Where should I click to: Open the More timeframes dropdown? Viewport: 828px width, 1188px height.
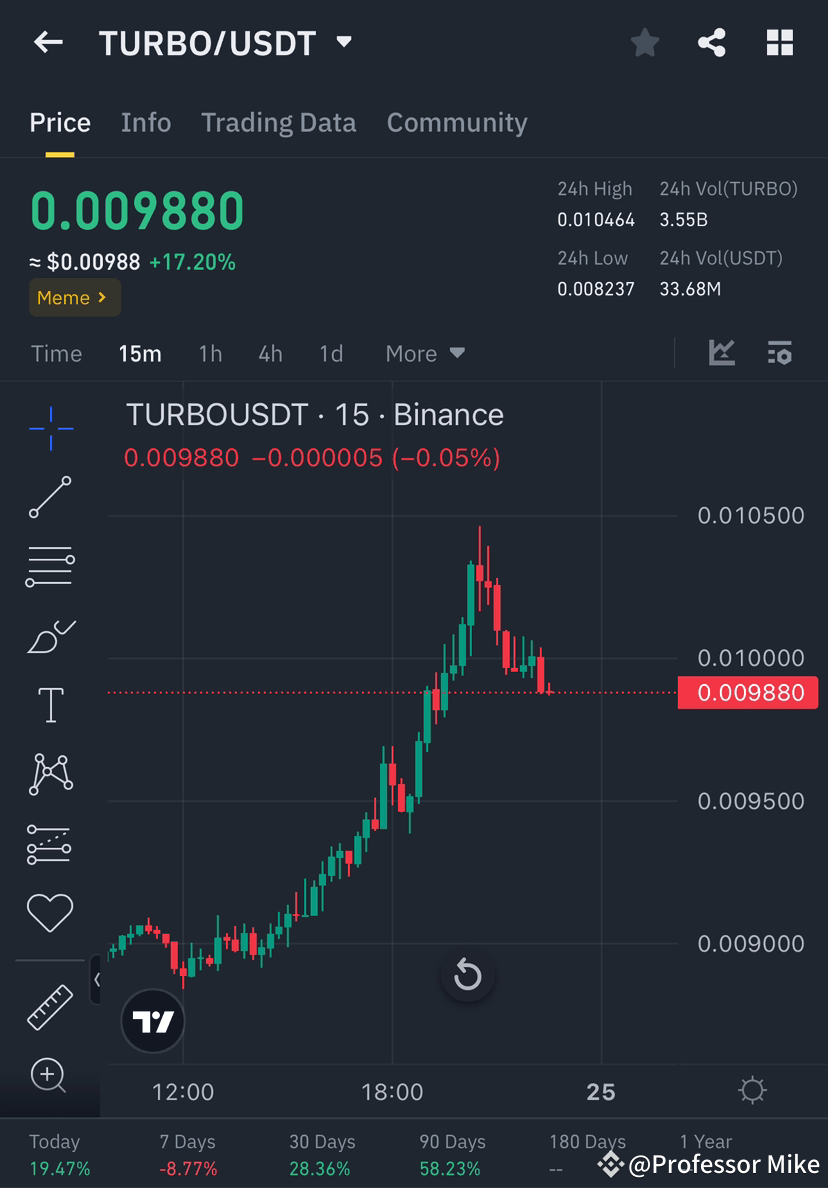tap(424, 353)
